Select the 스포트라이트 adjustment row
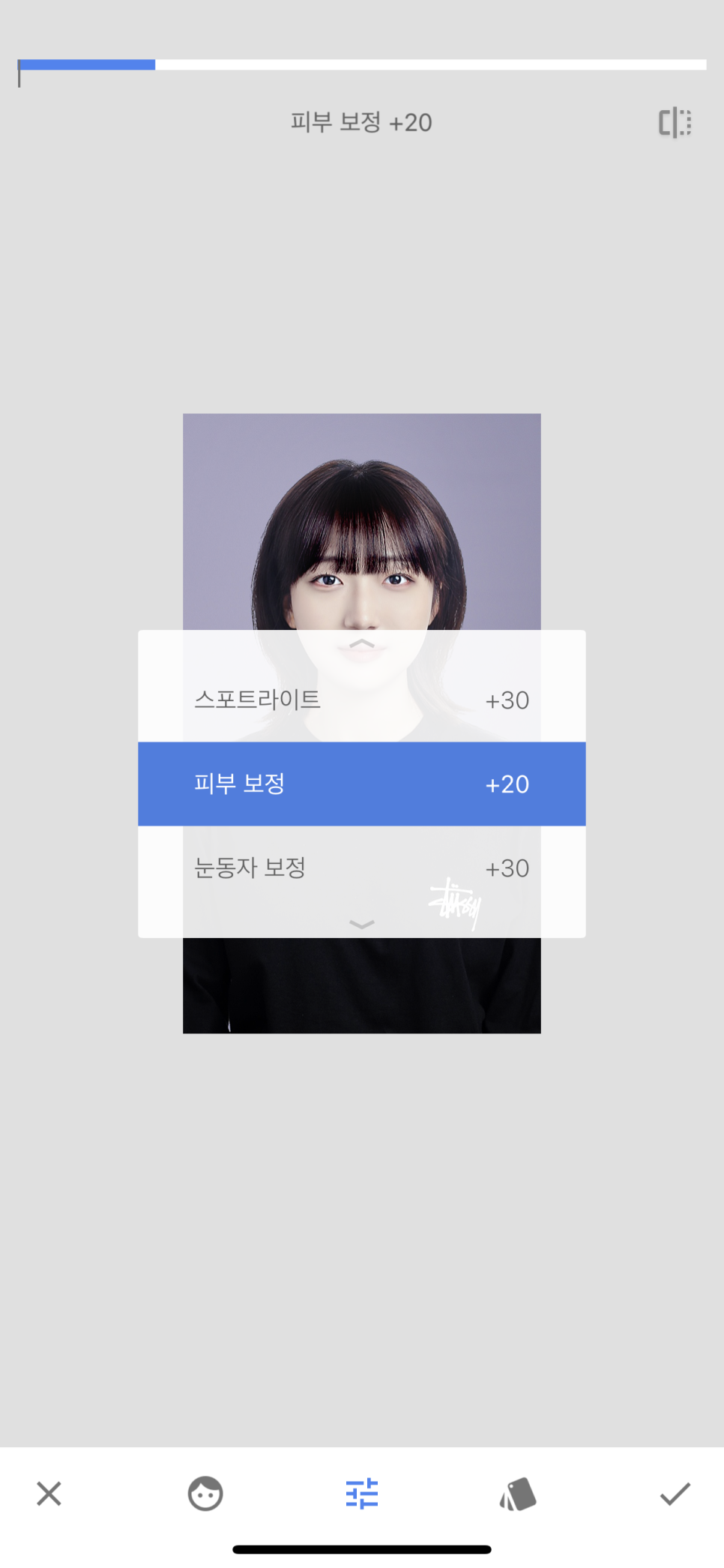This screenshot has height=1568, width=724. 361,700
